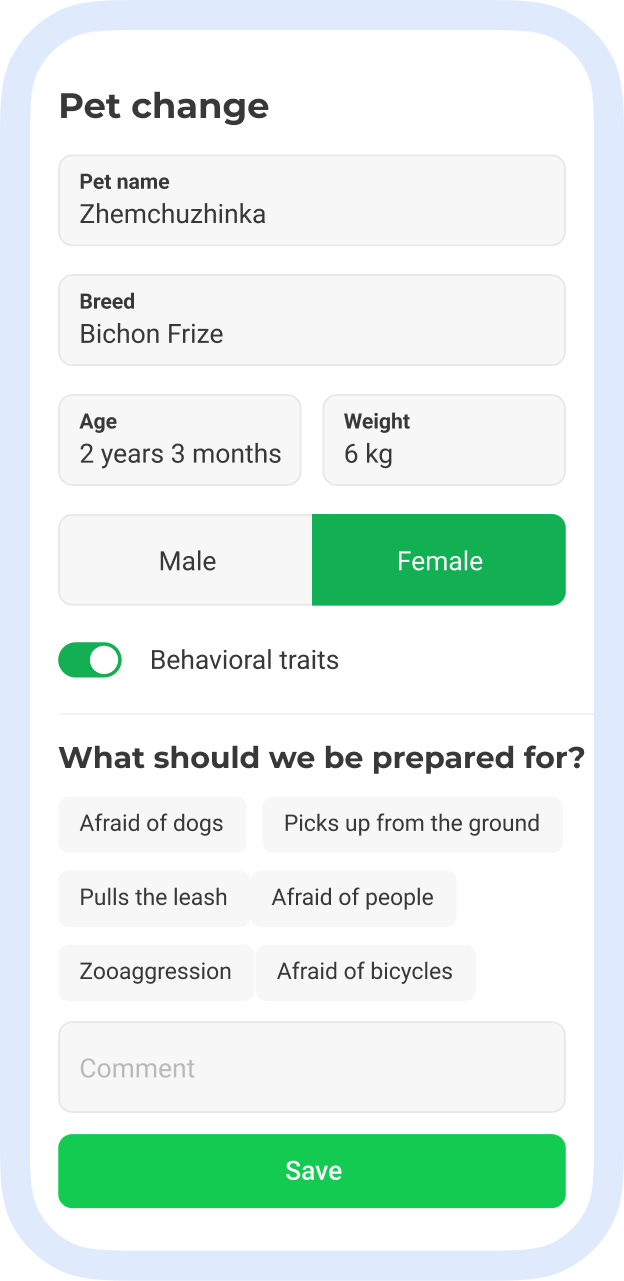The height and width of the screenshot is (1281, 624).
Task: Pick the Pulls the leash chip
Action: tap(153, 898)
